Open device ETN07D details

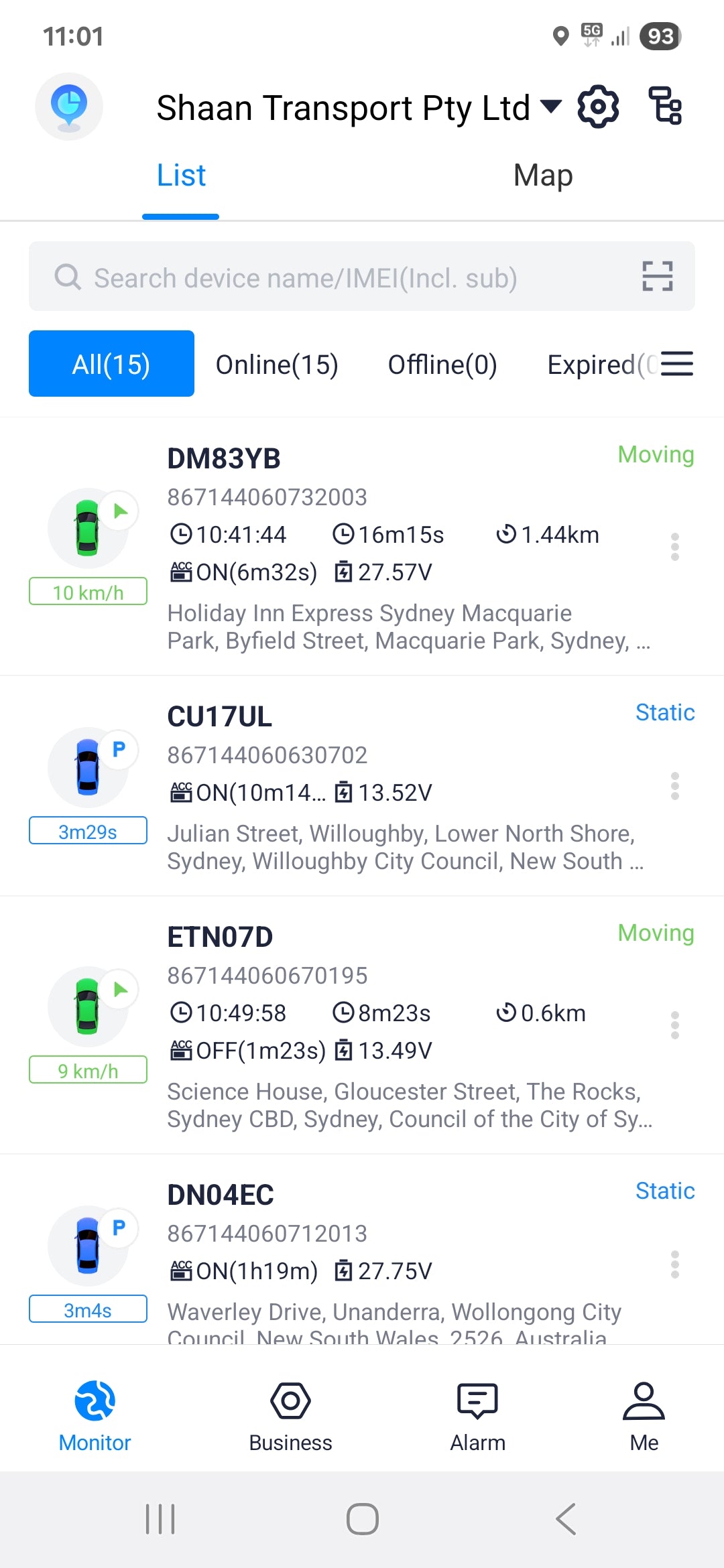pos(362,1025)
